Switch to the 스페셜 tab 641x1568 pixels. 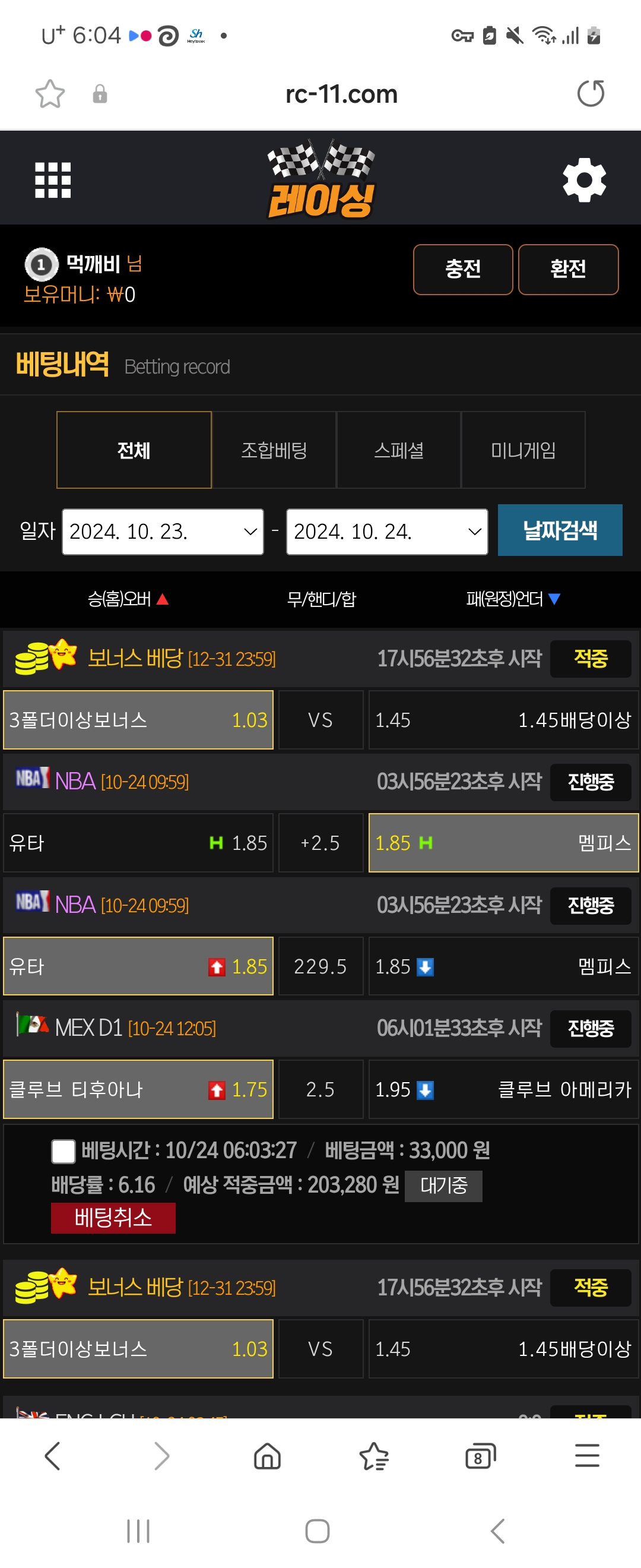tap(398, 450)
